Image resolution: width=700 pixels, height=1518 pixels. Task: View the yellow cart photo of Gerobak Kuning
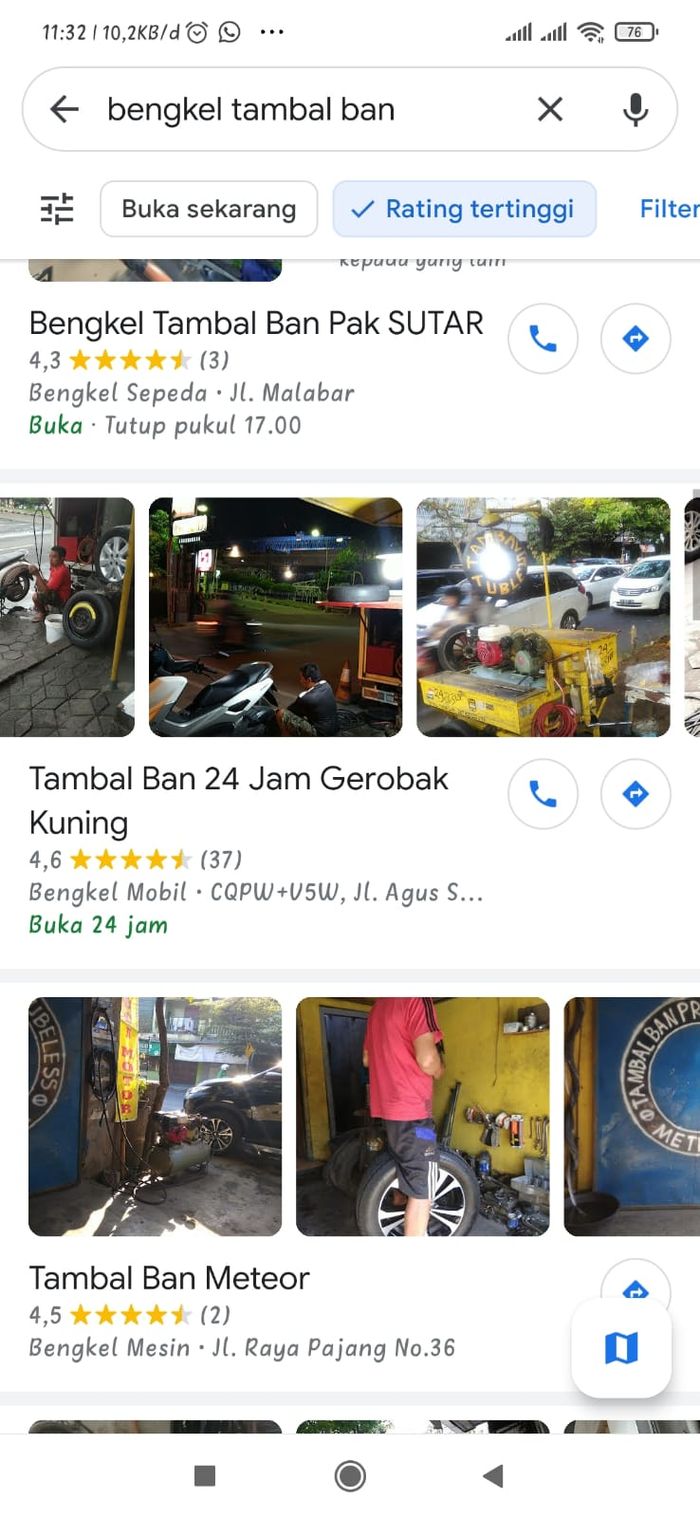pyautogui.click(x=543, y=617)
